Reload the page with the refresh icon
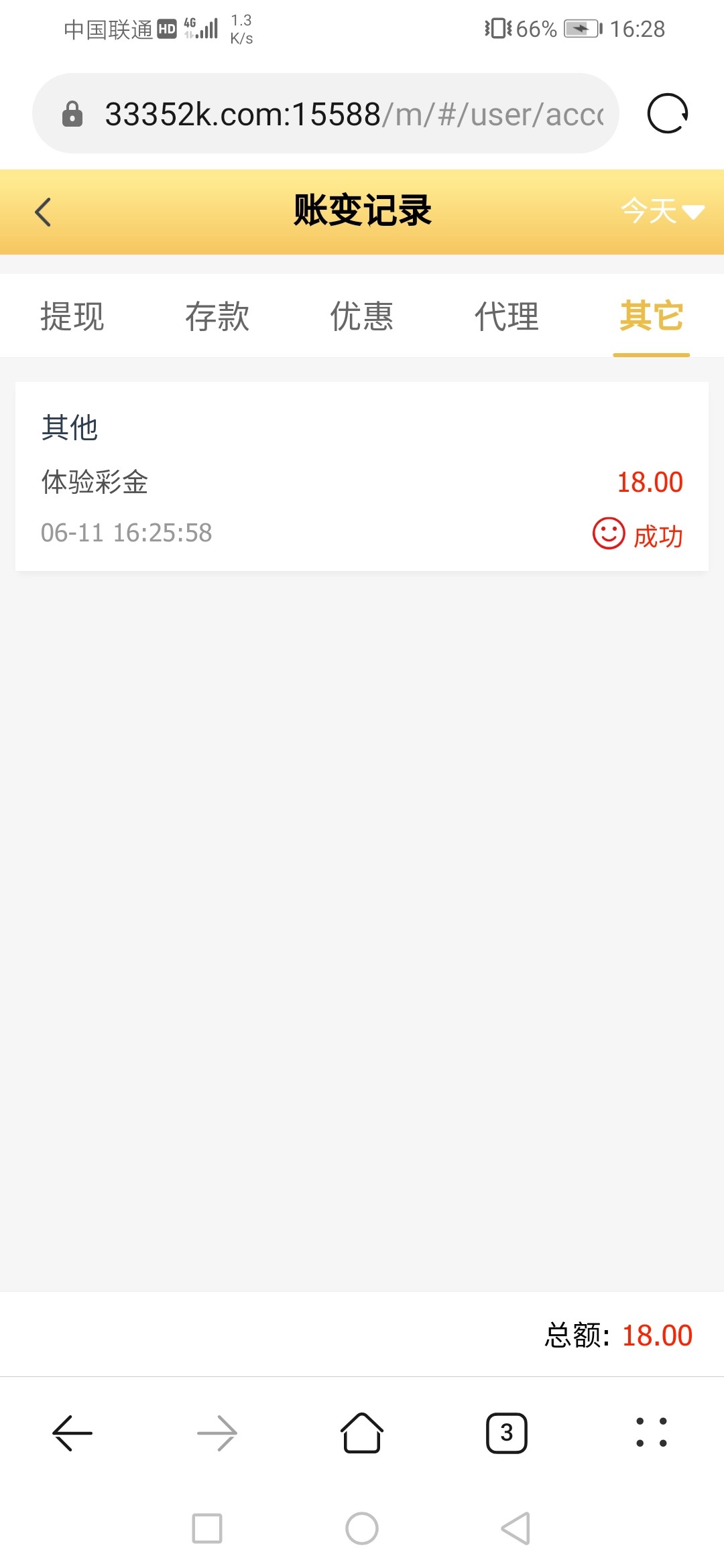Screen dimensions: 724x1568 pos(668,114)
